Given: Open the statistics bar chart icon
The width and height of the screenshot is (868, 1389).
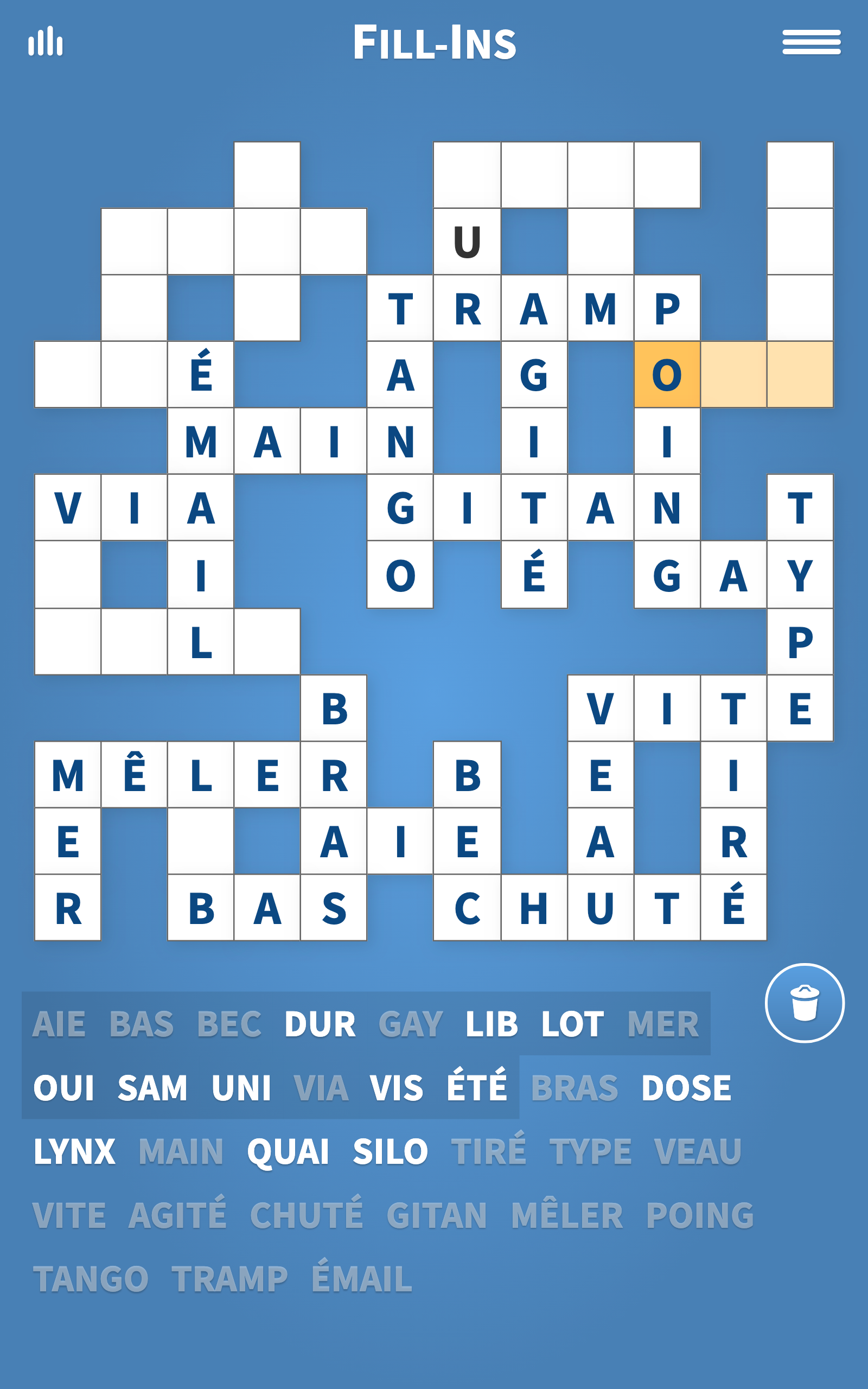Looking at the screenshot, I should [x=46, y=41].
